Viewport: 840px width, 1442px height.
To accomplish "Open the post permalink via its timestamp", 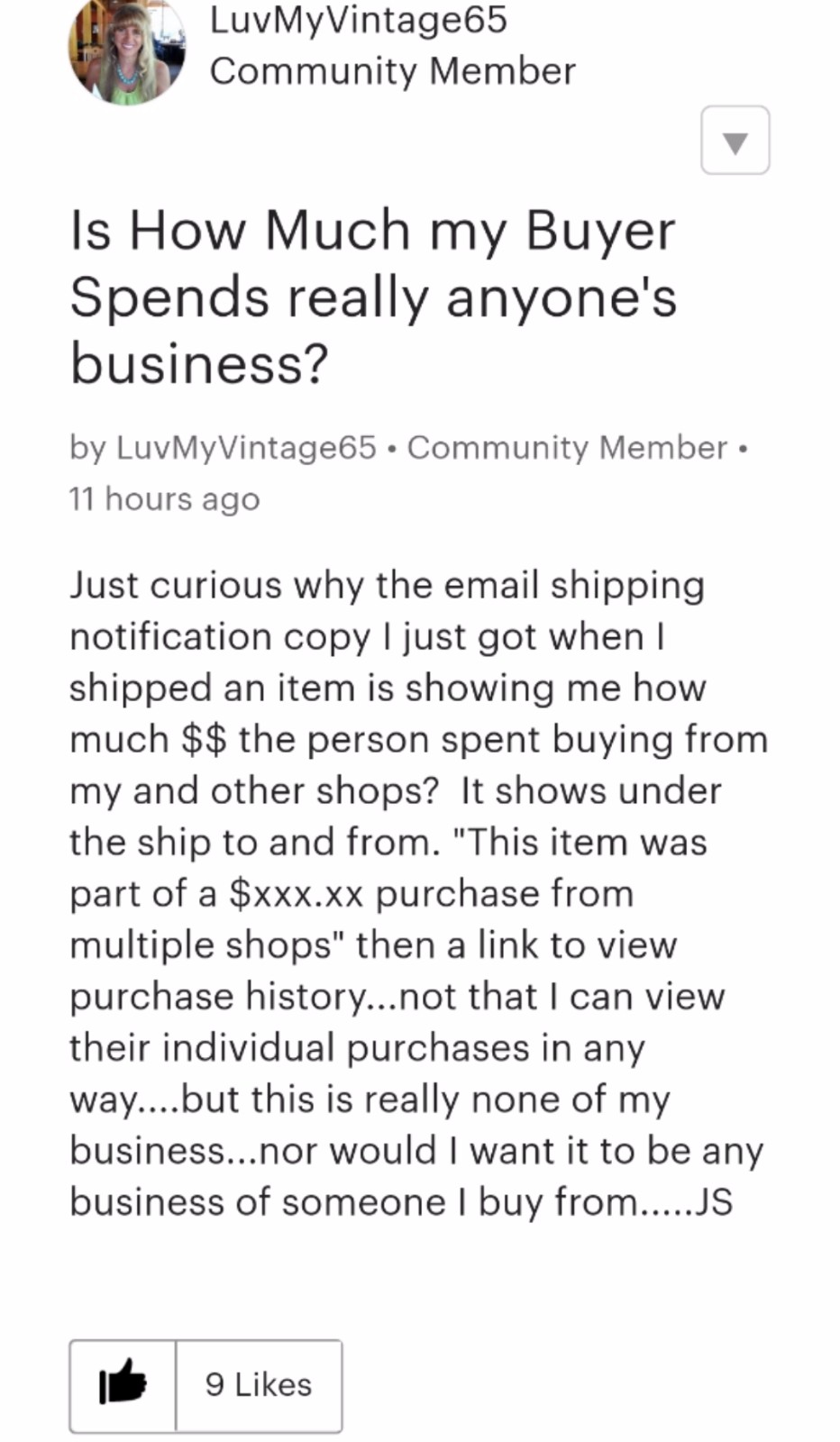I will 163,498.
